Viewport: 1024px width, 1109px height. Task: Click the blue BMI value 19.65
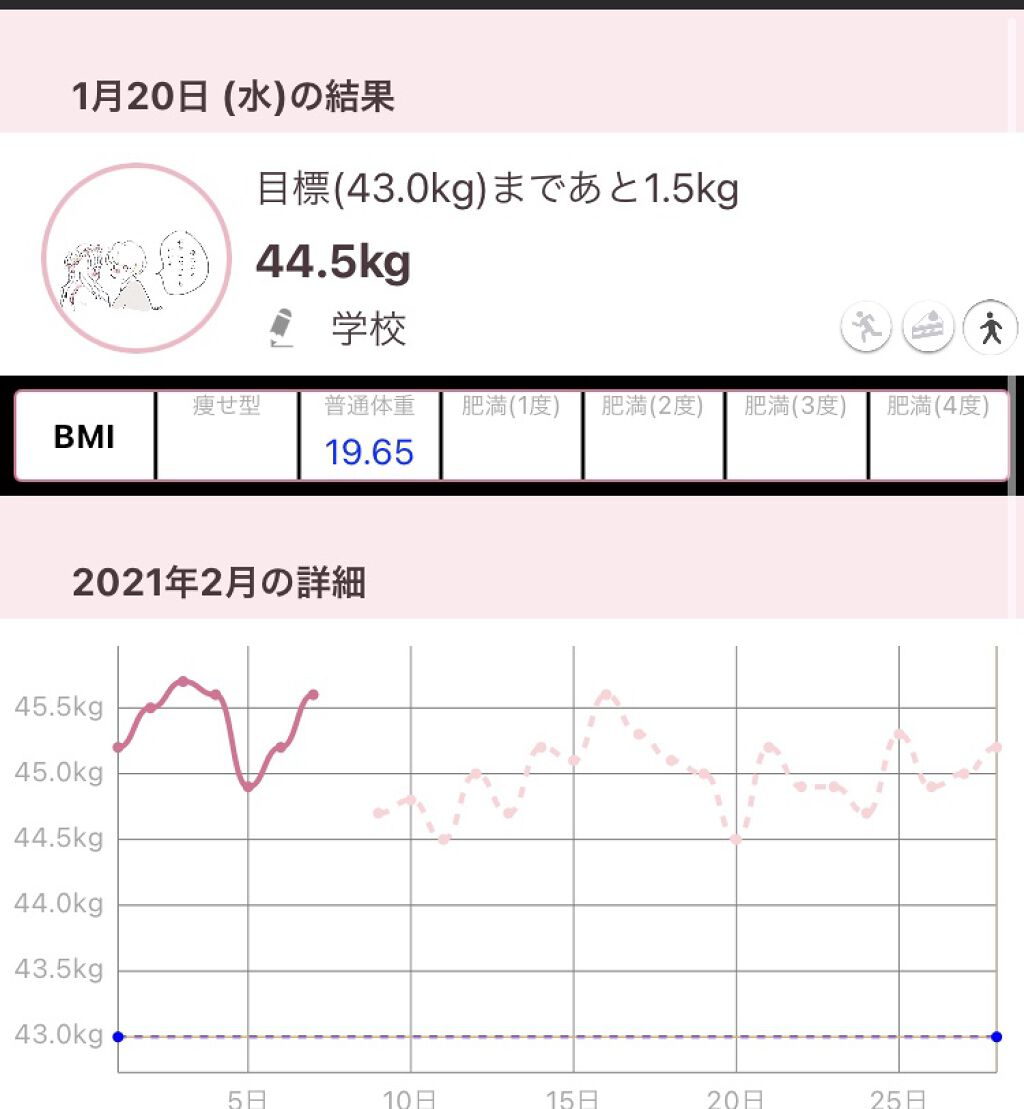(x=370, y=453)
